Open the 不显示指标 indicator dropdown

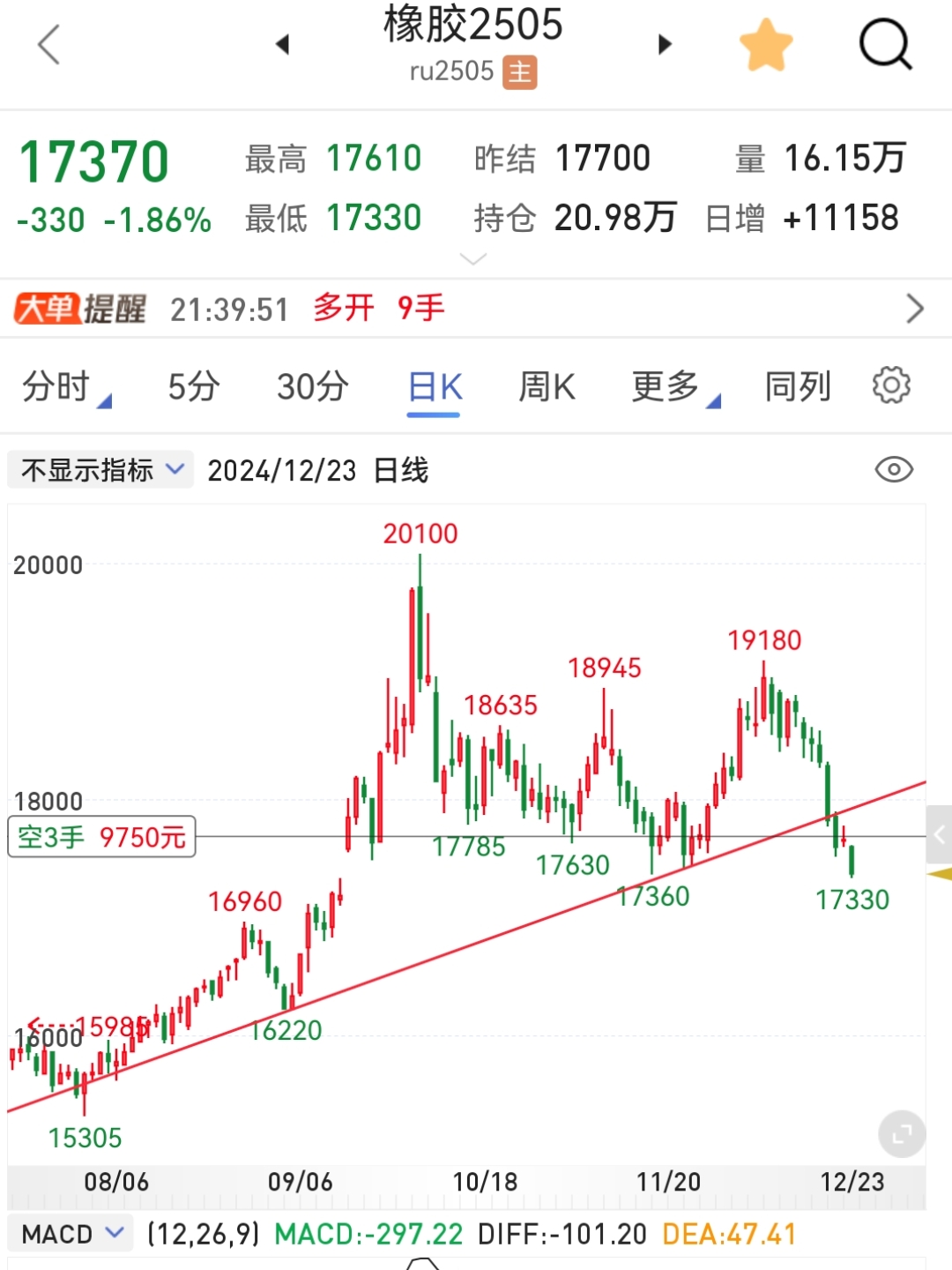tap(100, 470)
